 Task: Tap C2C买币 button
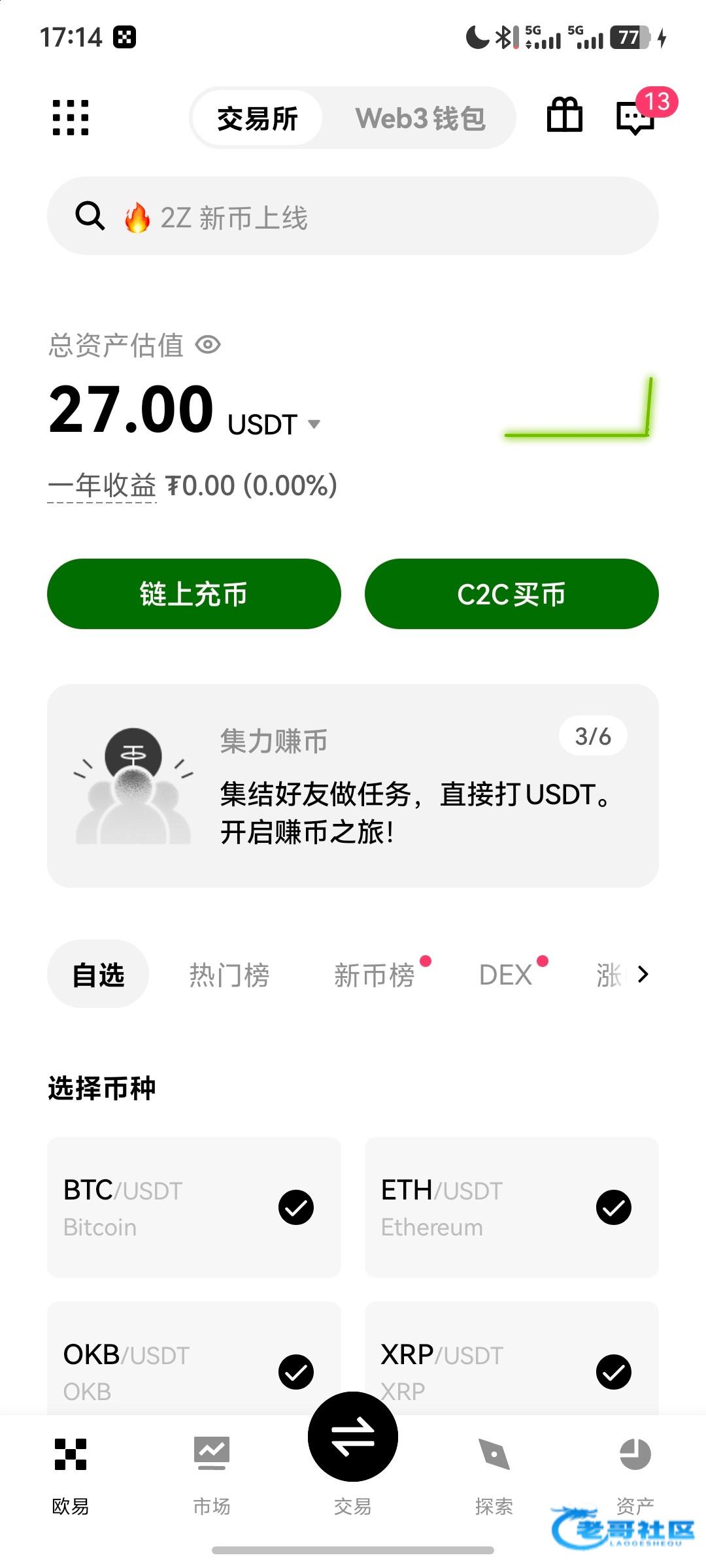pos(511,594)
